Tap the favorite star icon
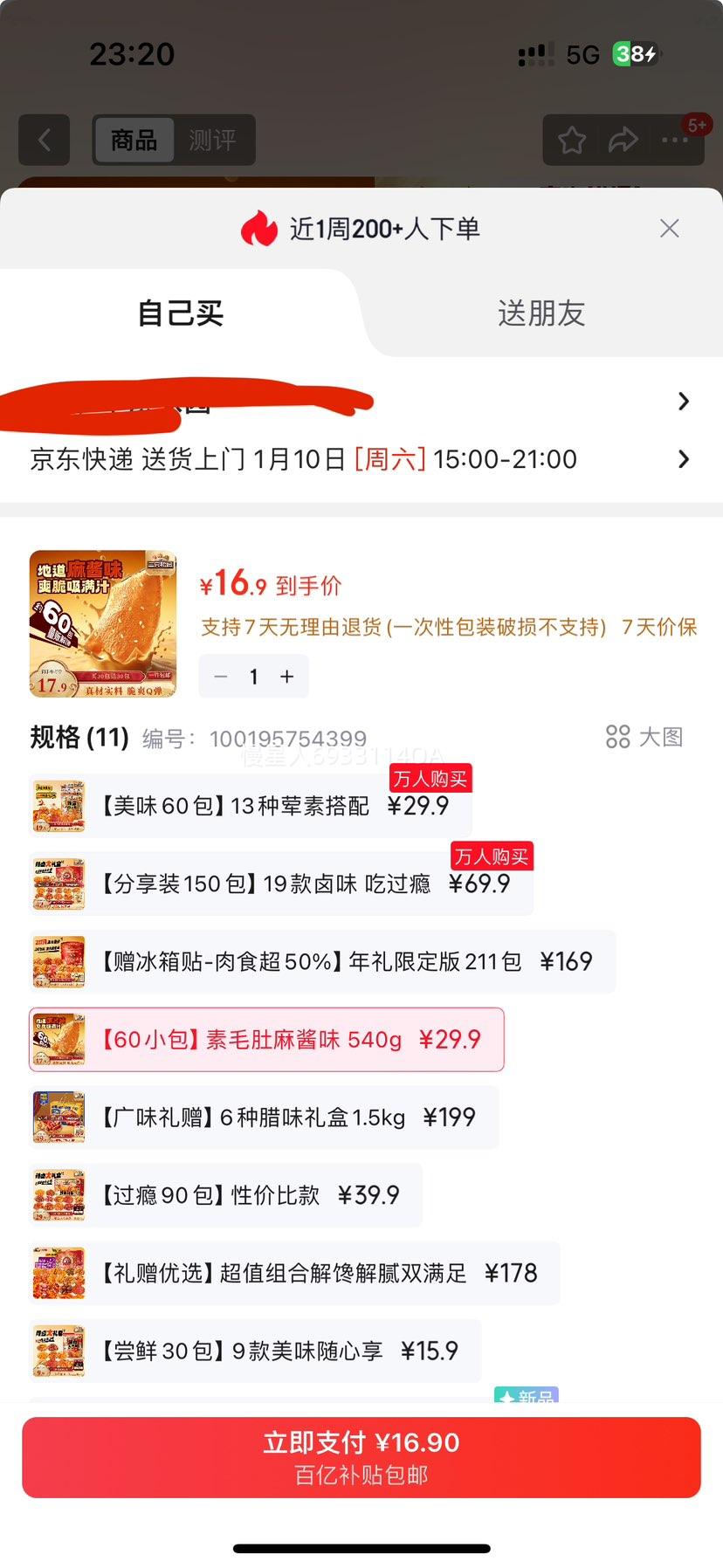Screen dimensions: 723x1568 (x=572, y=140)
